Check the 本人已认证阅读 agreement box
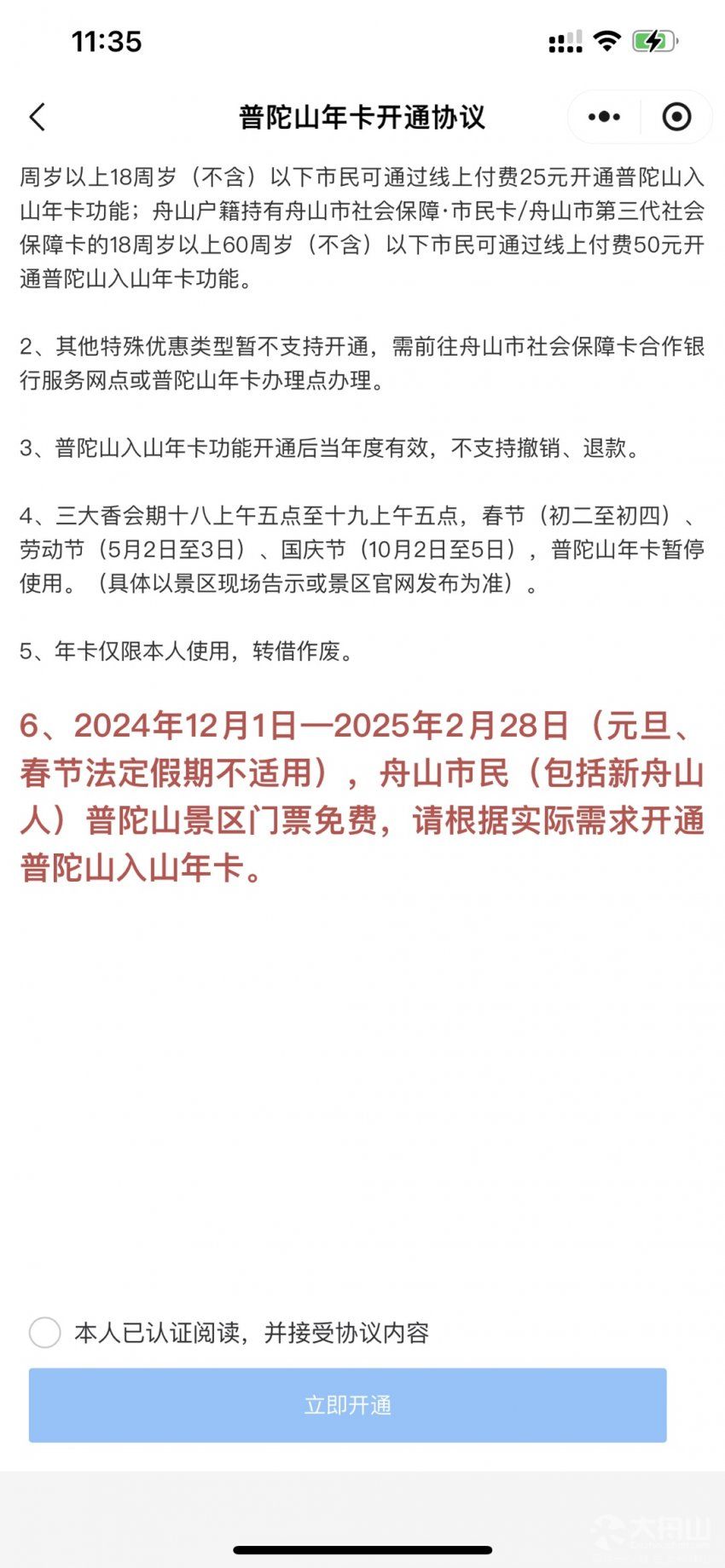Image resolution: width=725 pixels, height=1568 pixels. click(x=45, y=1332)
